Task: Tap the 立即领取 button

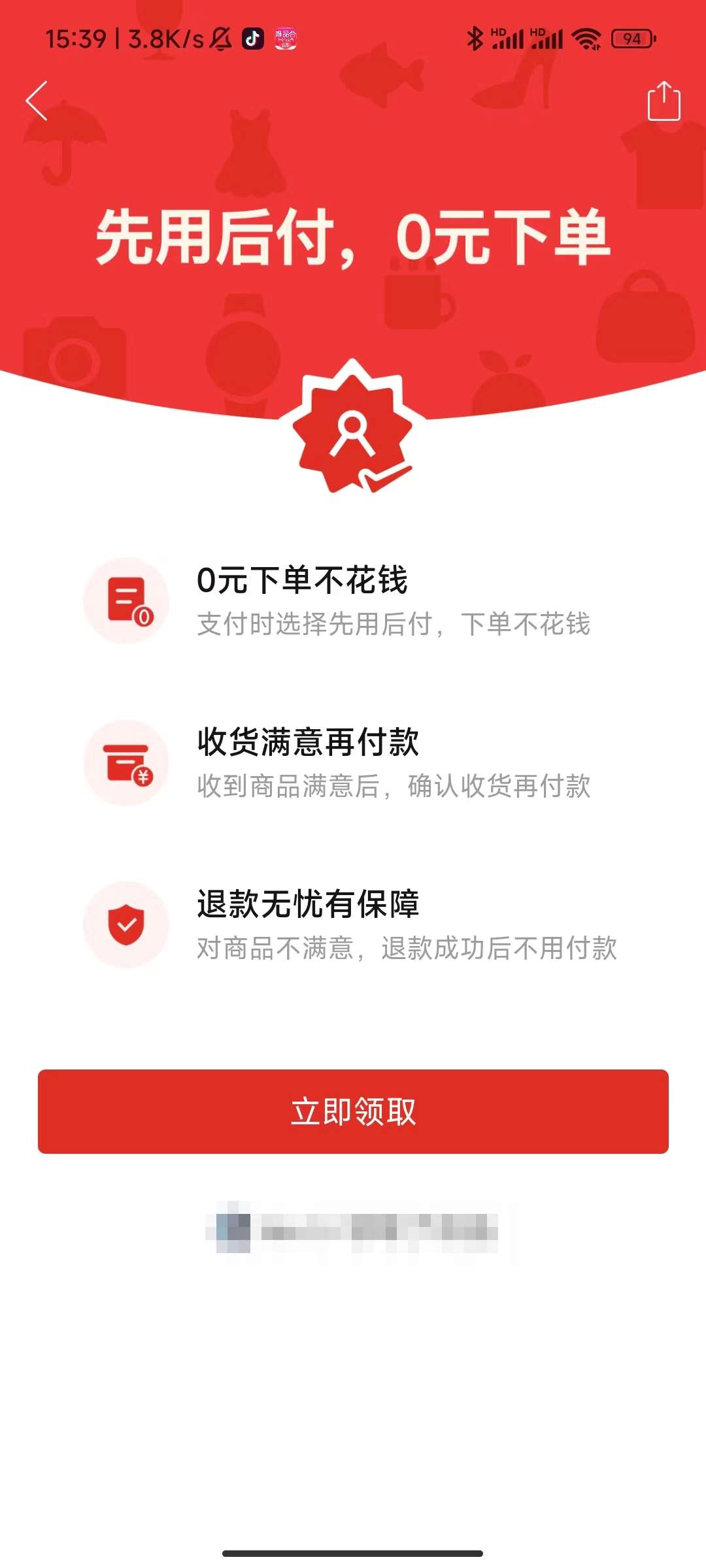Action: click(x=353, y=1111)
